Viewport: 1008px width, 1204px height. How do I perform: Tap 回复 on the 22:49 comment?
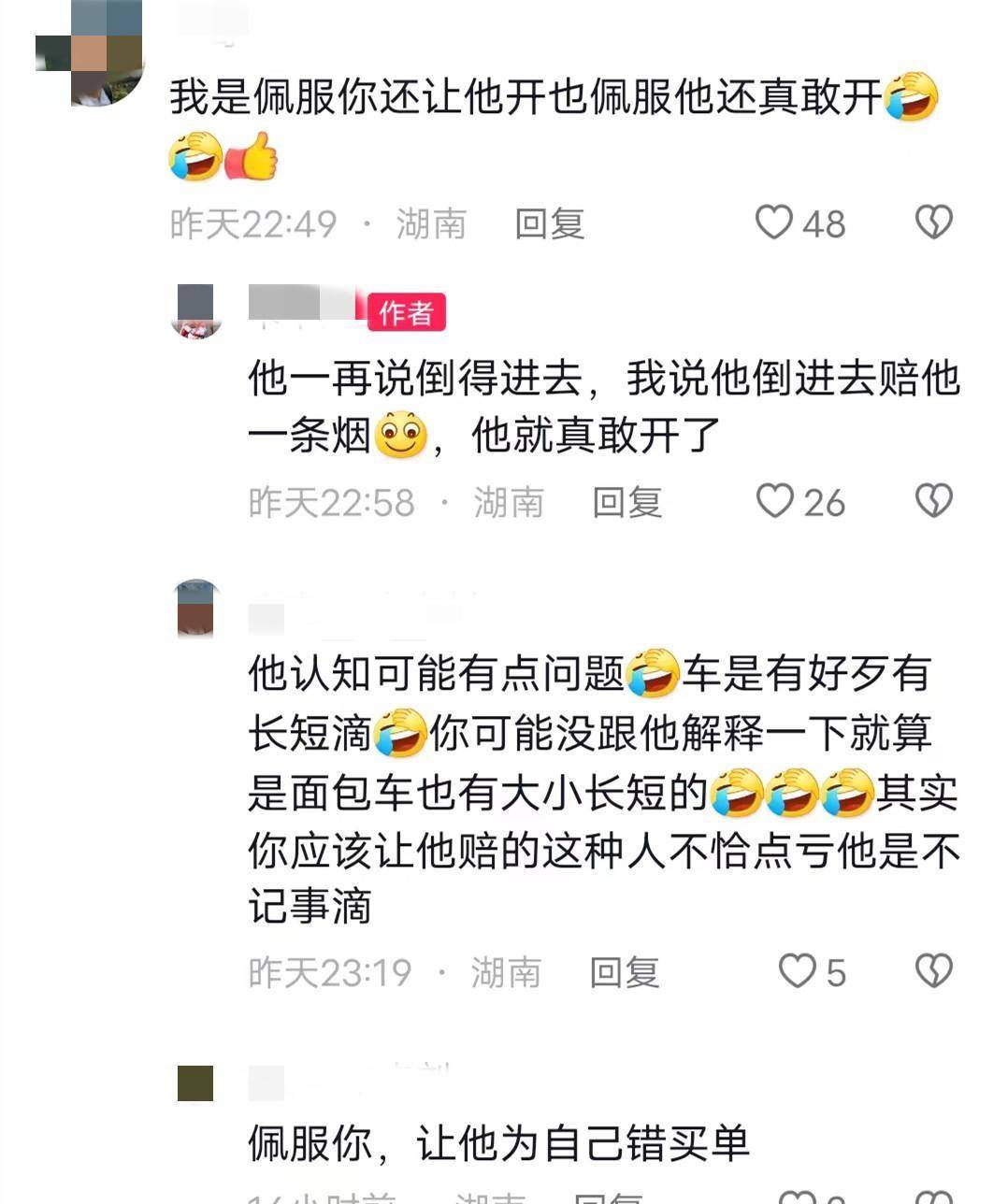(x=549, y=223)
